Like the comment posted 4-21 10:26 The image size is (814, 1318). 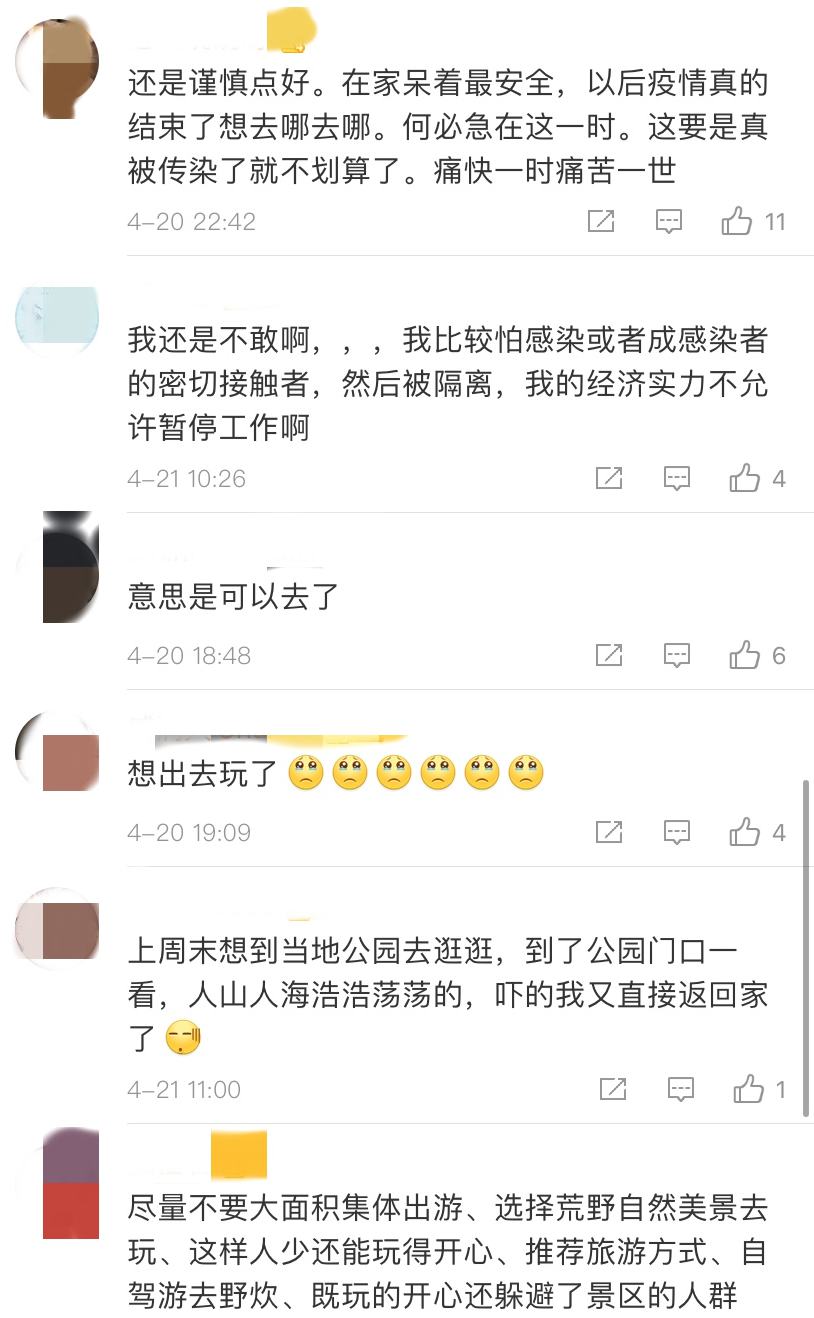[x=745, y=478]
